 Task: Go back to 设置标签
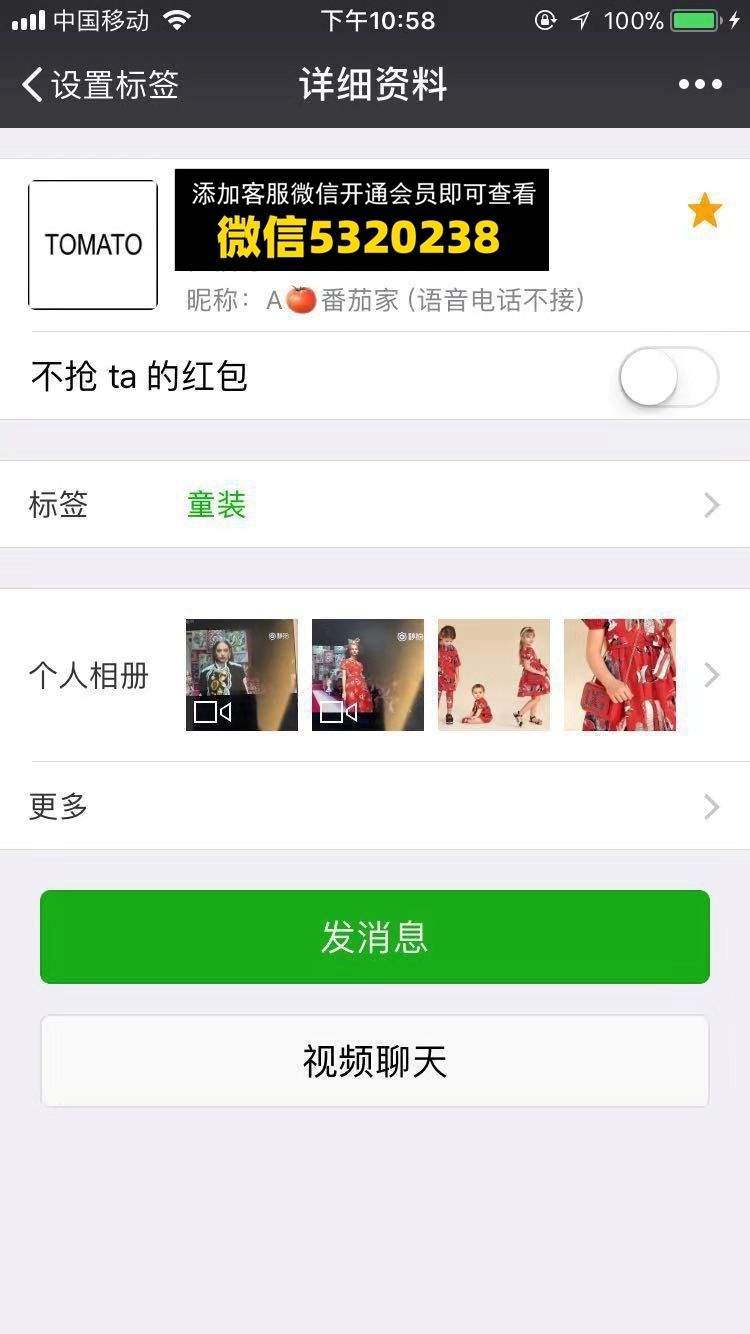[x=99, y=85]
